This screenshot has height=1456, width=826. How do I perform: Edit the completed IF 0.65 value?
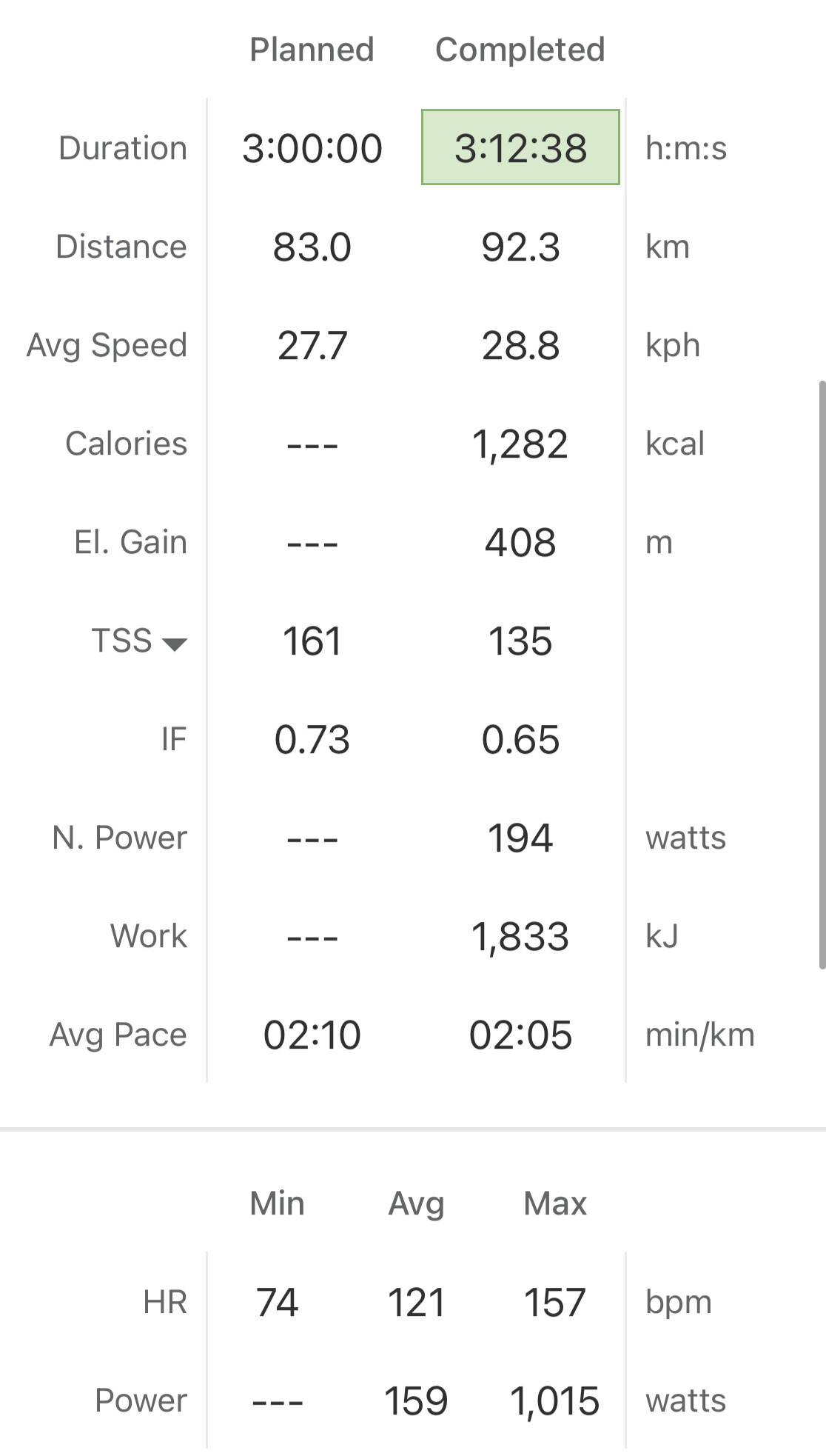point(520,739)
